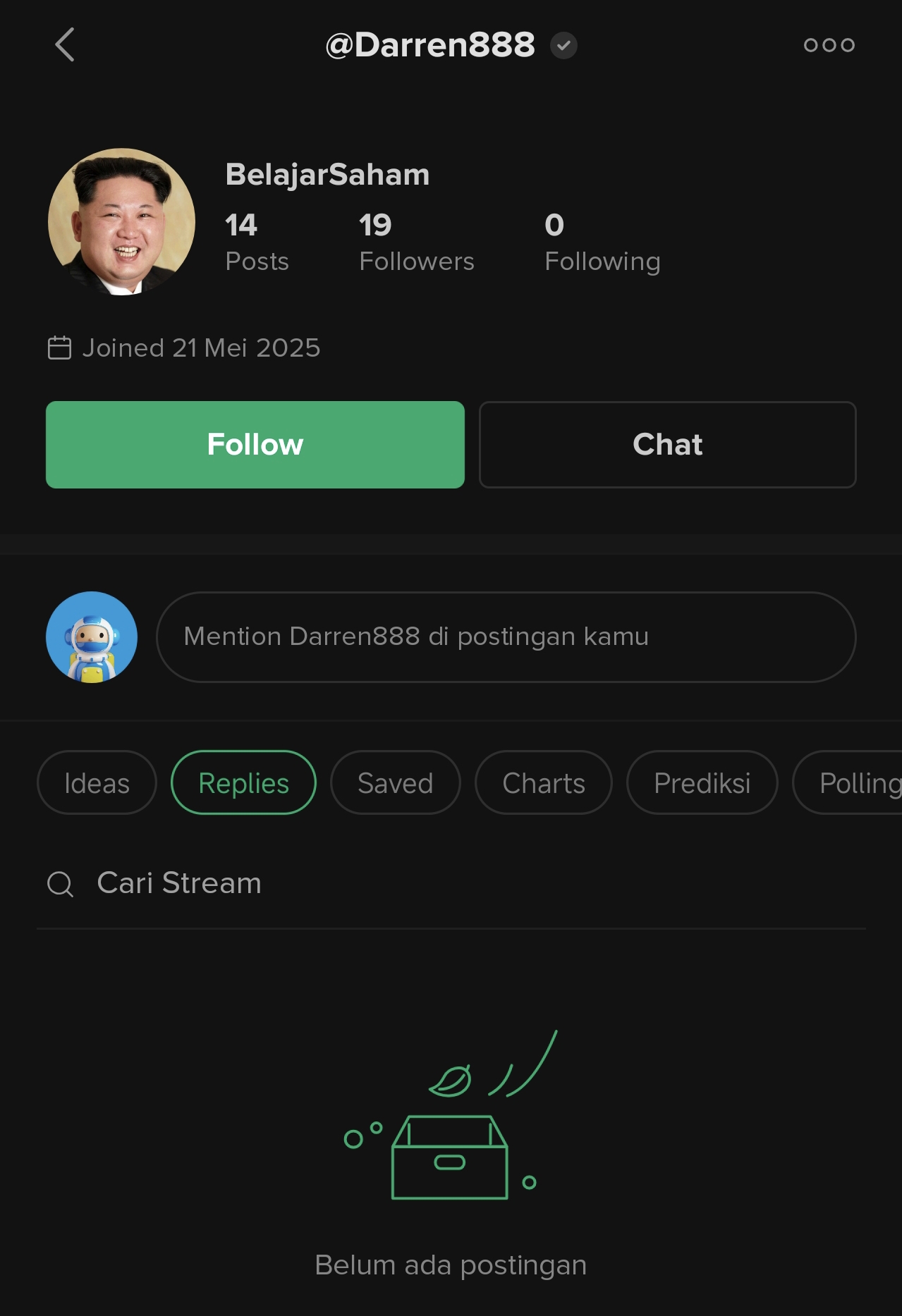Image resolution: width=902 pixels, height=1316 pixels.
Task: Open the Prediksi tab
Action: 702,783
